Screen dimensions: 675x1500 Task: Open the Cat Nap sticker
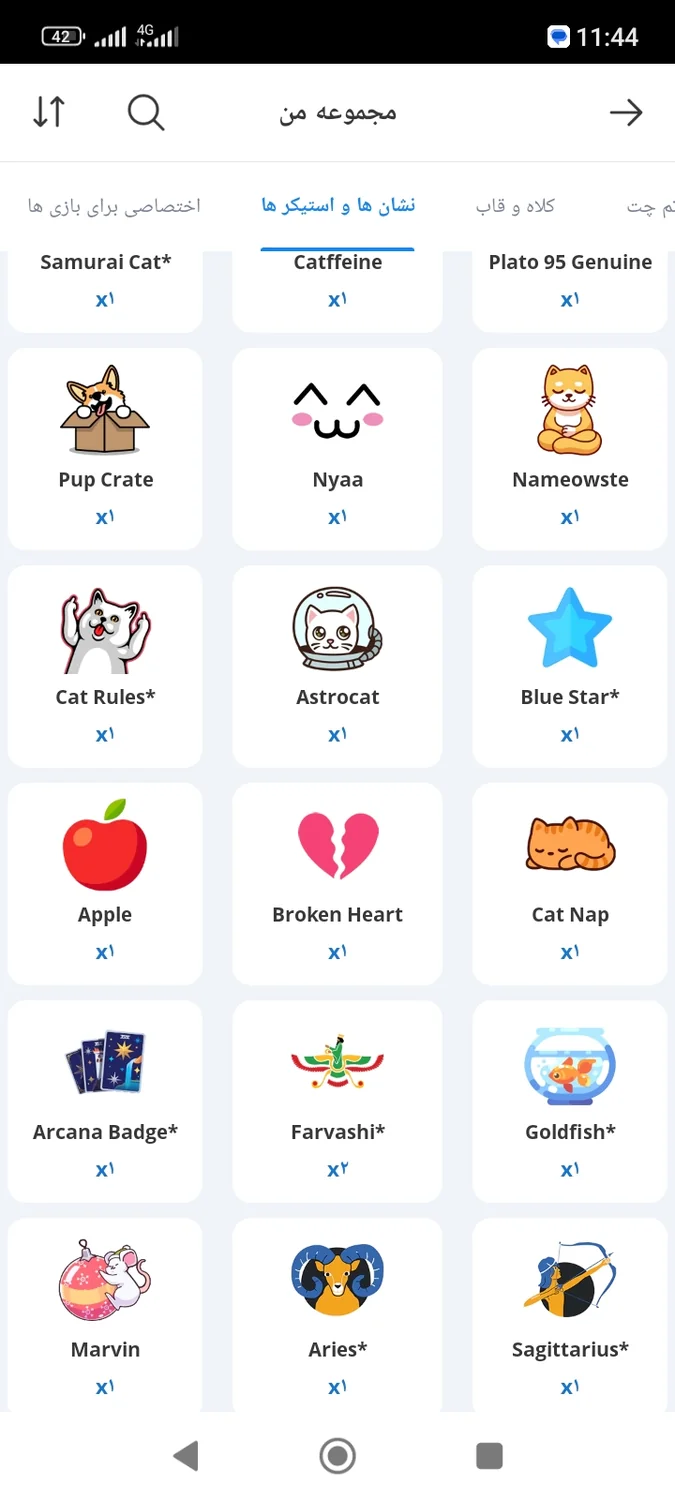570,882
